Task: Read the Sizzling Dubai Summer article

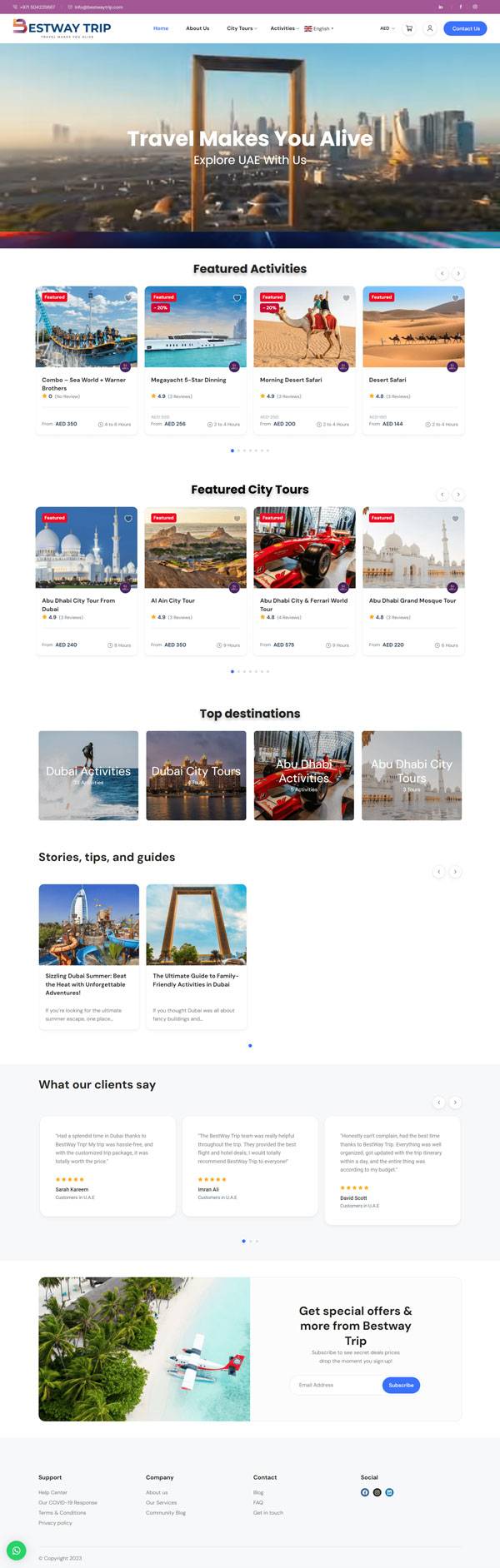Action: [x=86, y=983]
